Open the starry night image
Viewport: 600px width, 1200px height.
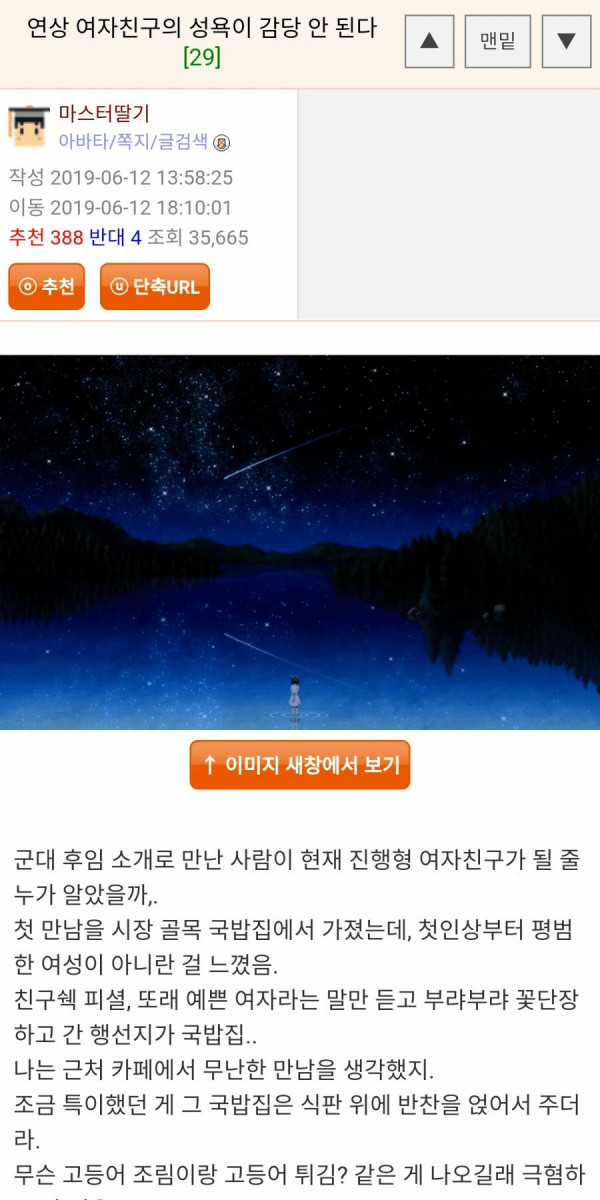(300, 542)
